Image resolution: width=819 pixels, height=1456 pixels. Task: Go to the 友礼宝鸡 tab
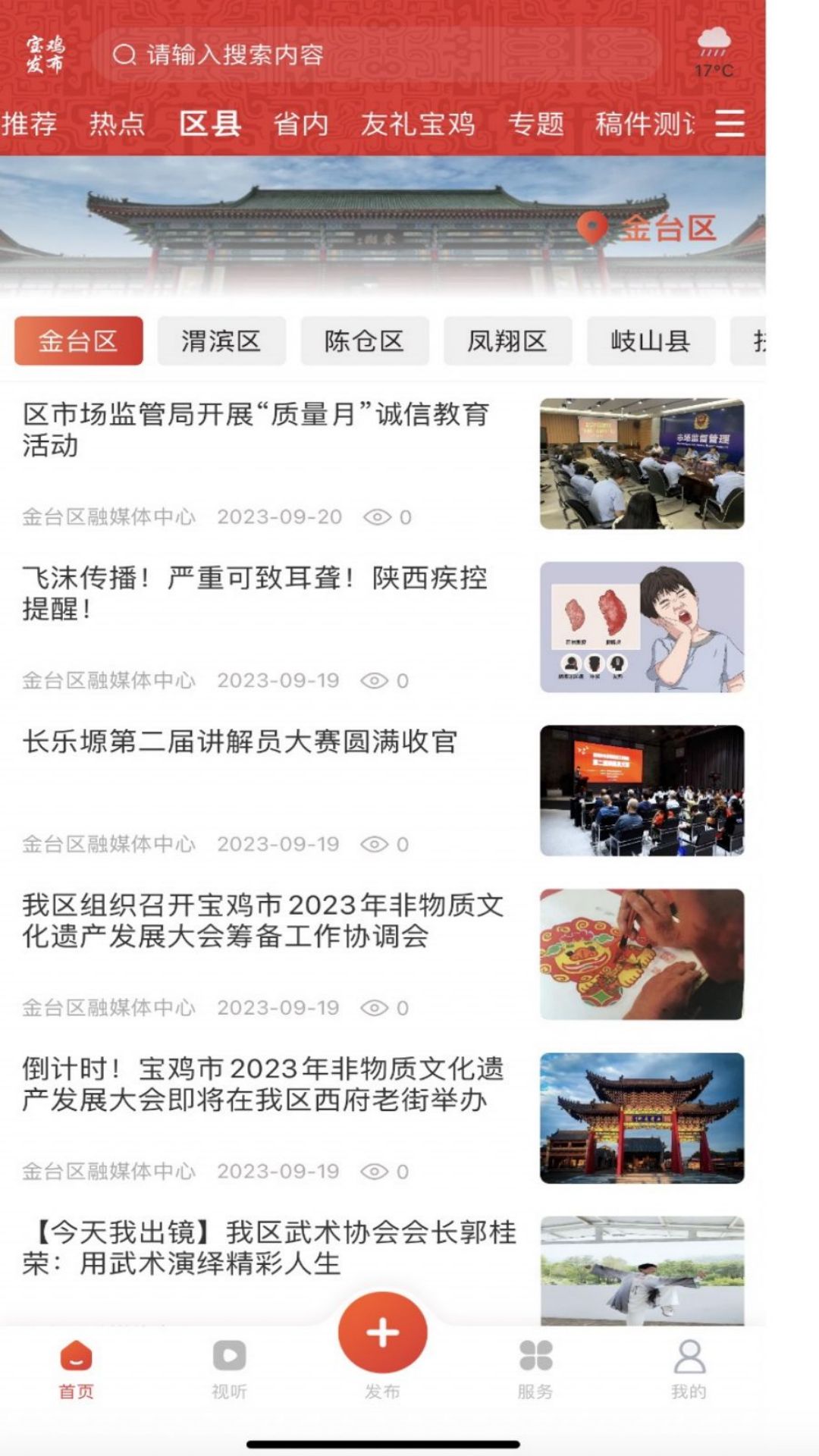[x=418, y=123]
